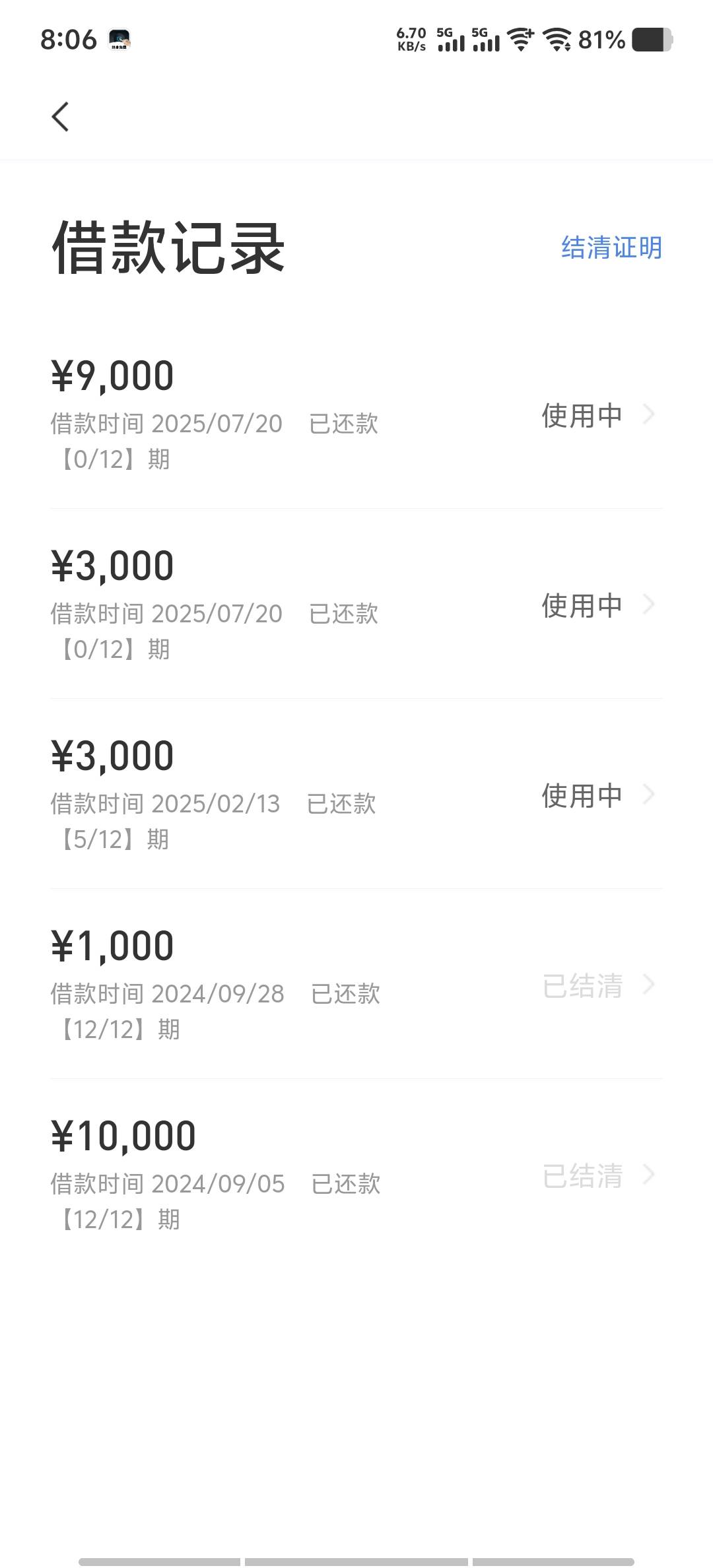Open the 结清证明 link
Image resolution: width=713 pixels, height=1568 pixels.
[x=611, y=247]
